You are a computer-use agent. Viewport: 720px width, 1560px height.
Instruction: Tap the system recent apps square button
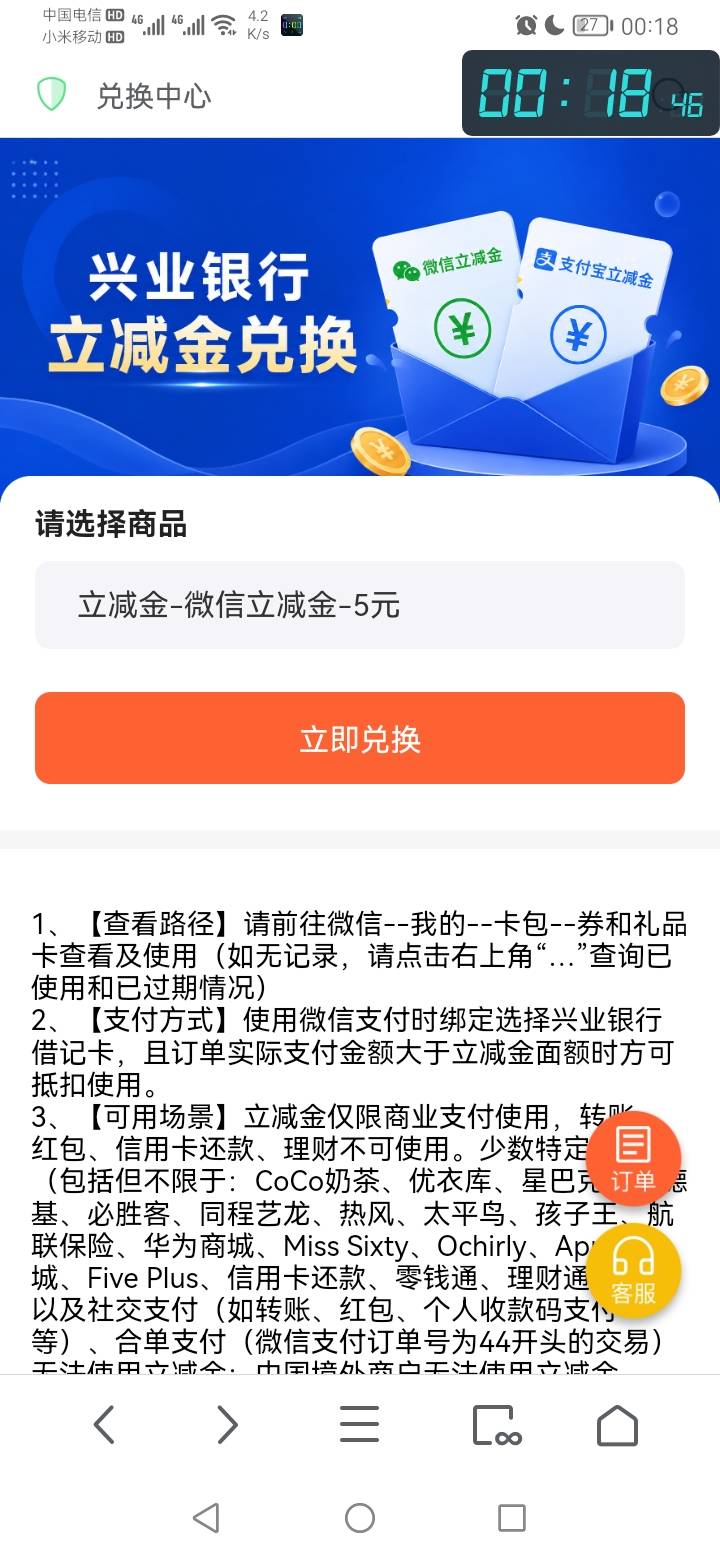(x=512, y=1518)
